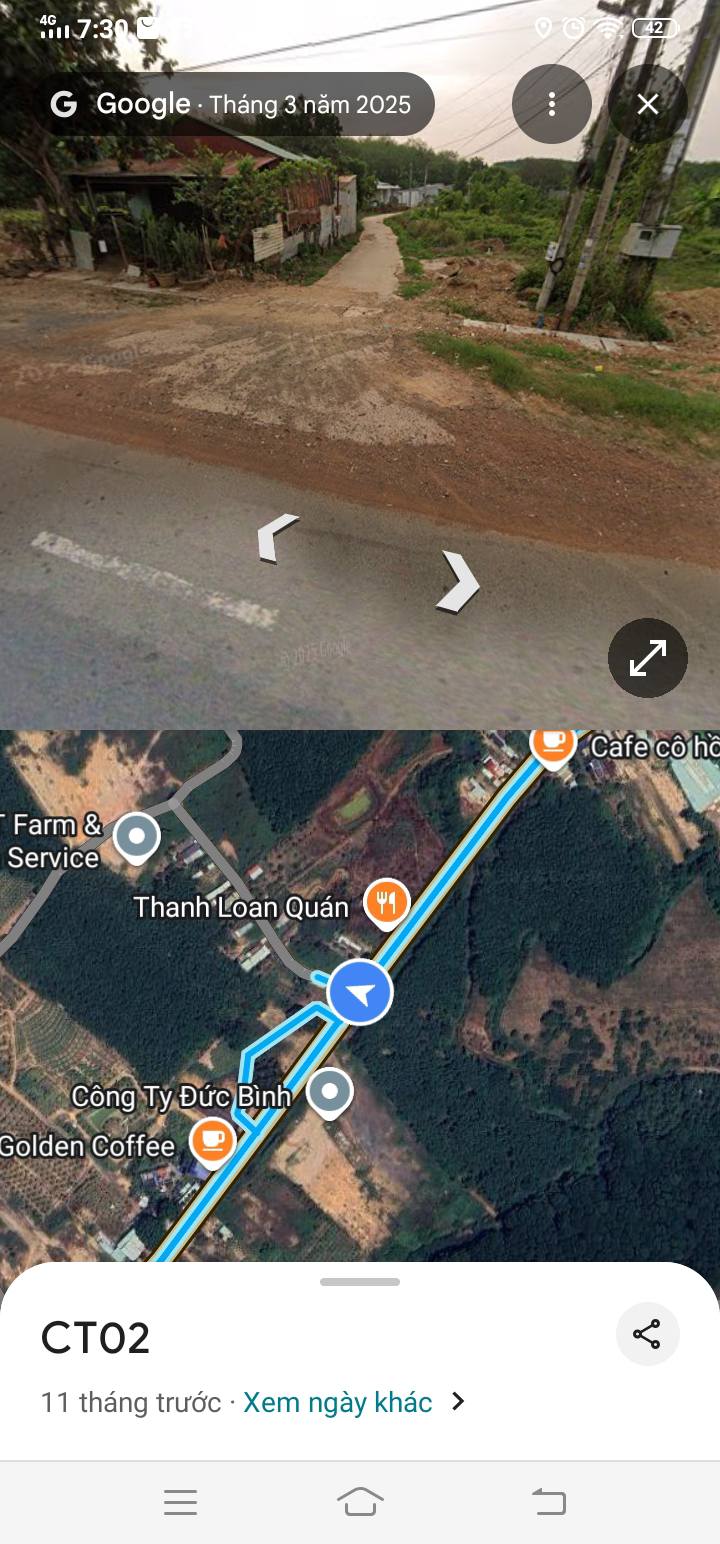This screenshot has height=1544, width=720.
Task: Go back with system back button
Action: 548,1502
